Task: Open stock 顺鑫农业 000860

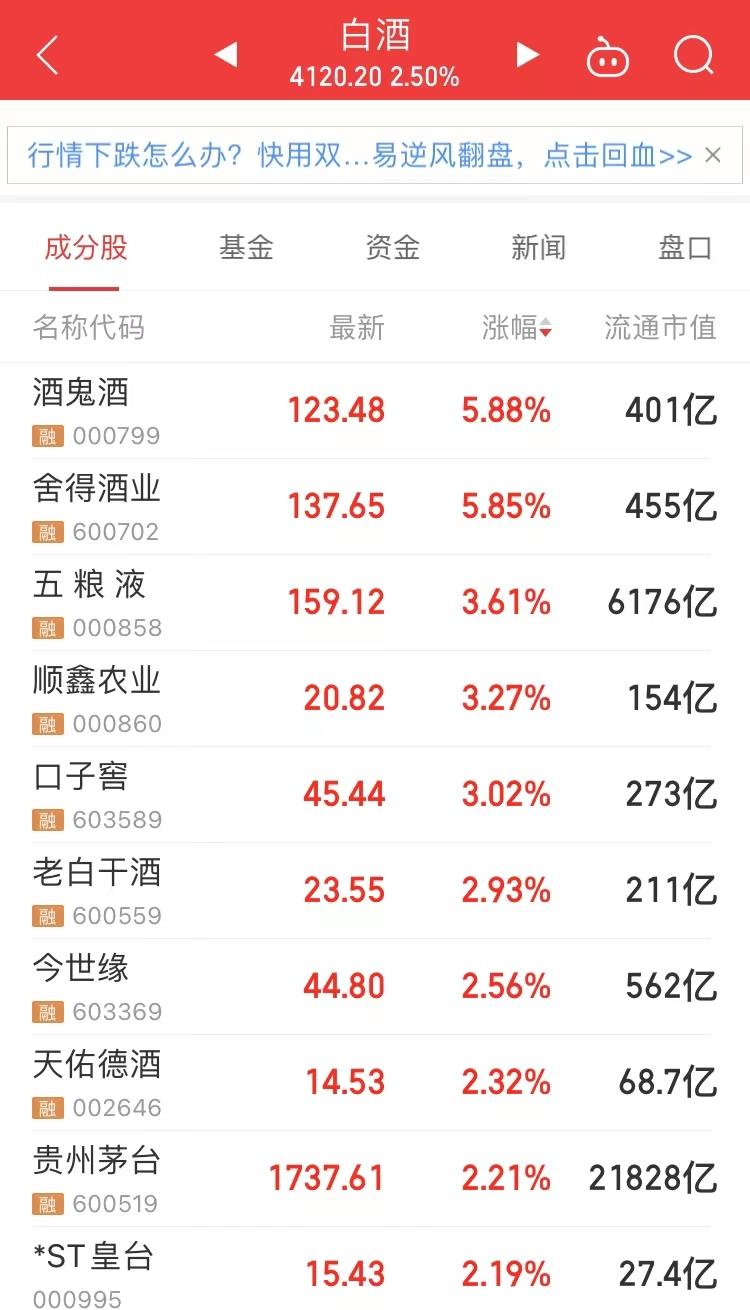Action: click(x=375, y=699)
